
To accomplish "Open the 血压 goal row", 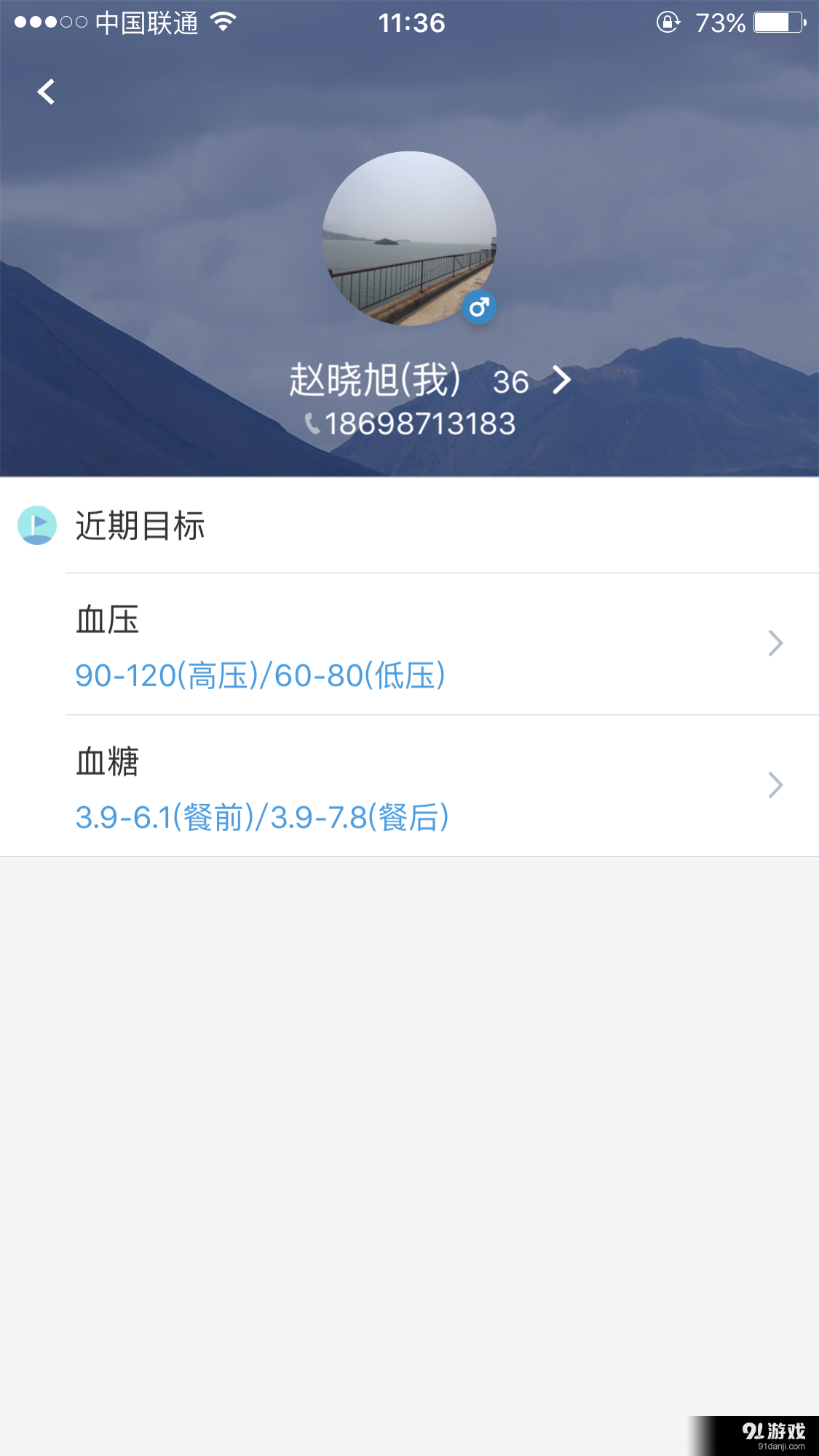I will pos(408,643).
